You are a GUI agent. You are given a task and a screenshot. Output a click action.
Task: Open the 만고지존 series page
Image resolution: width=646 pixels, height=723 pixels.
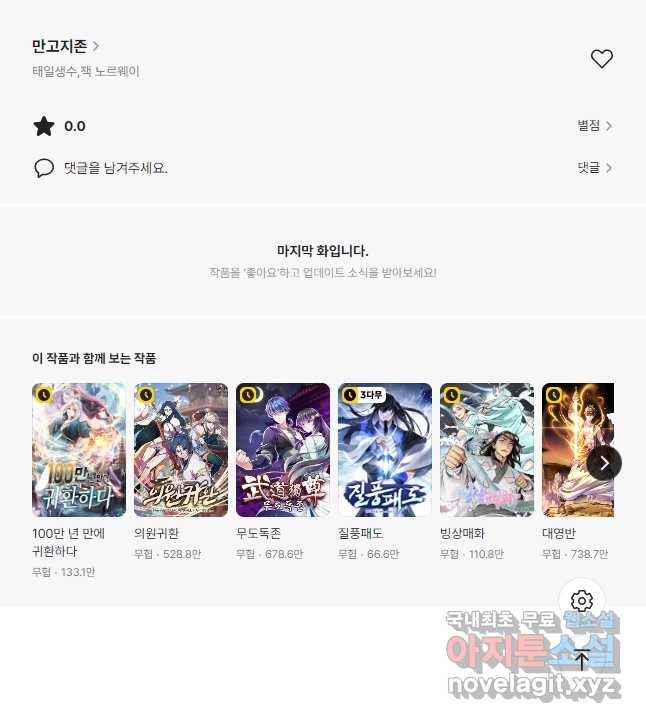click(65, 46)
